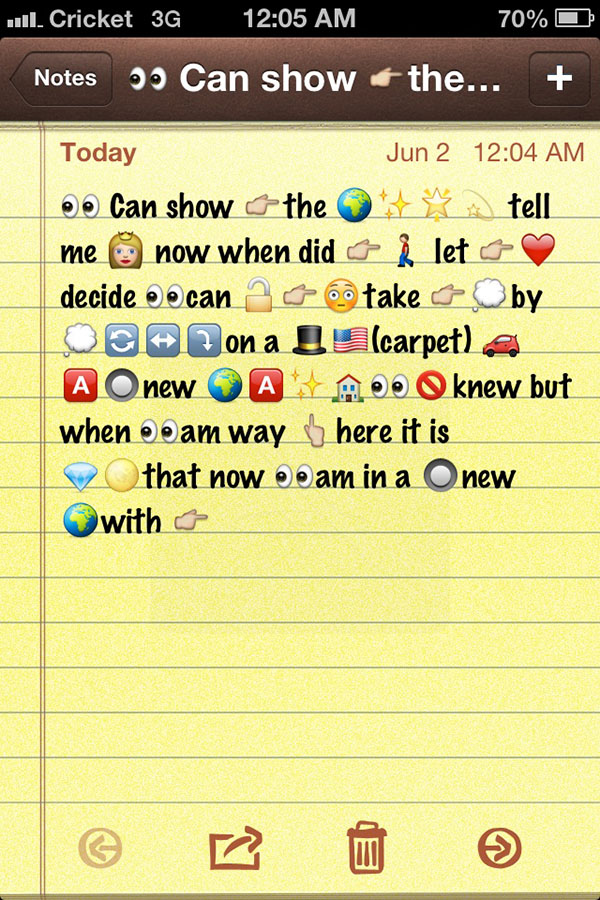600x900 pixels.
Task: Delete this note with the trash icon
Action: 367,848
